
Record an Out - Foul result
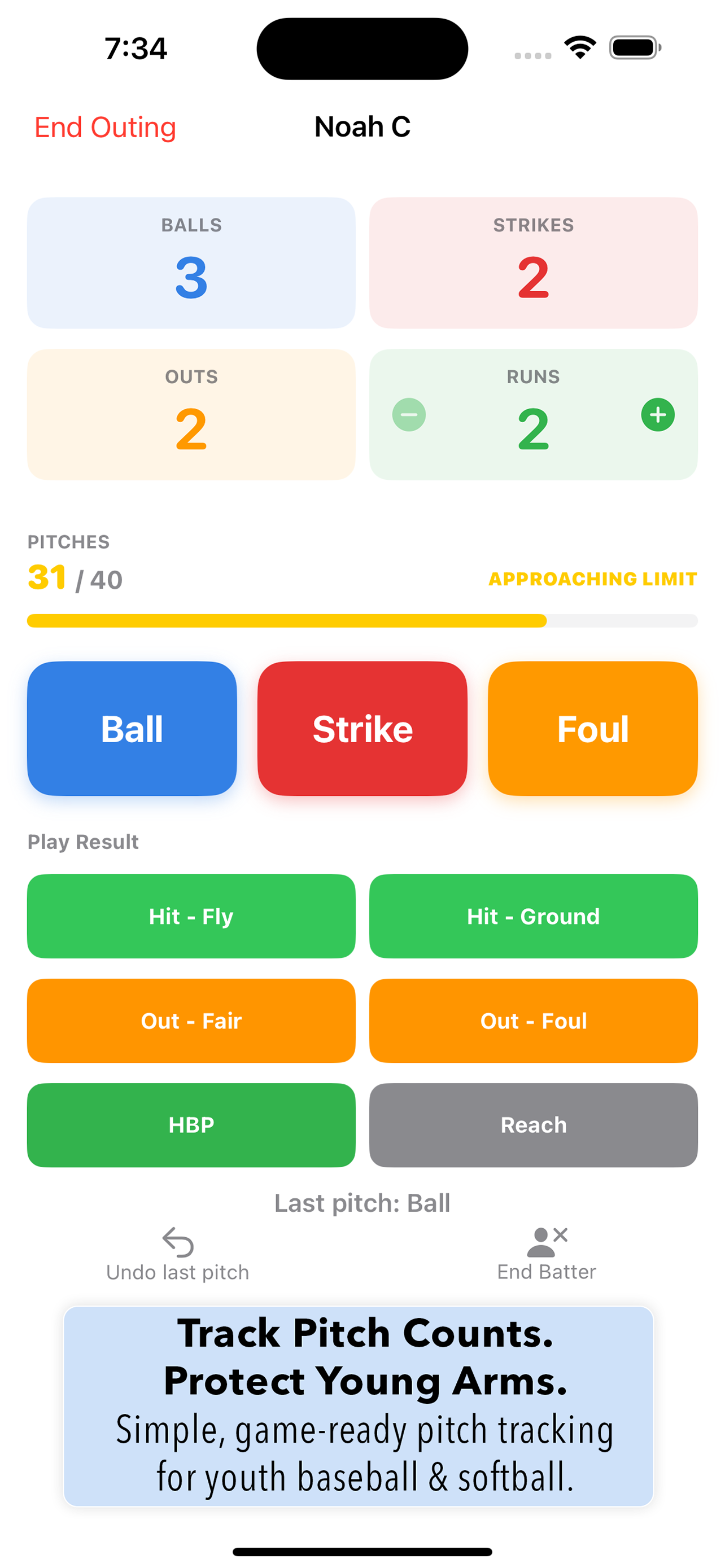(x=532, y=1021)
